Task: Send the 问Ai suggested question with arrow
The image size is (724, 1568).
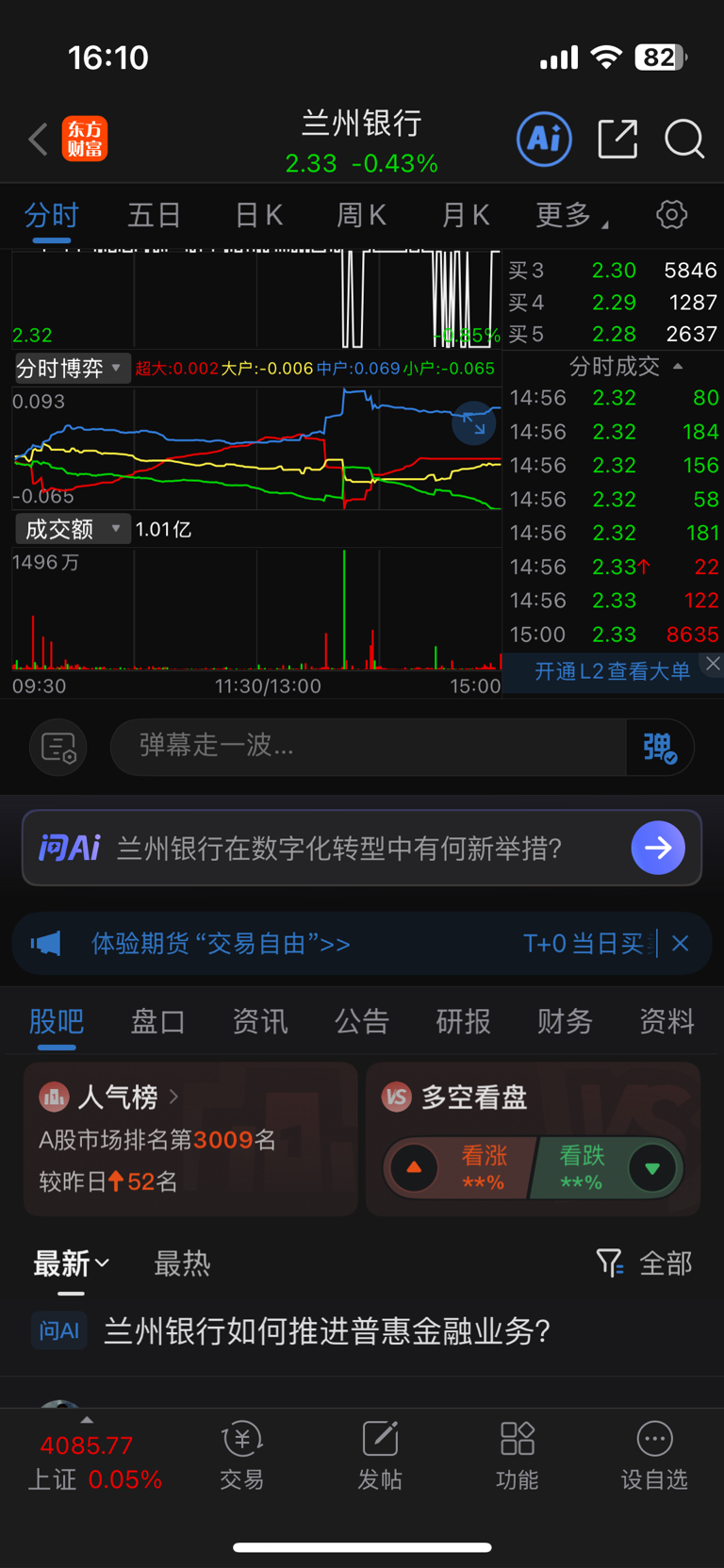Action: point(657,848)
